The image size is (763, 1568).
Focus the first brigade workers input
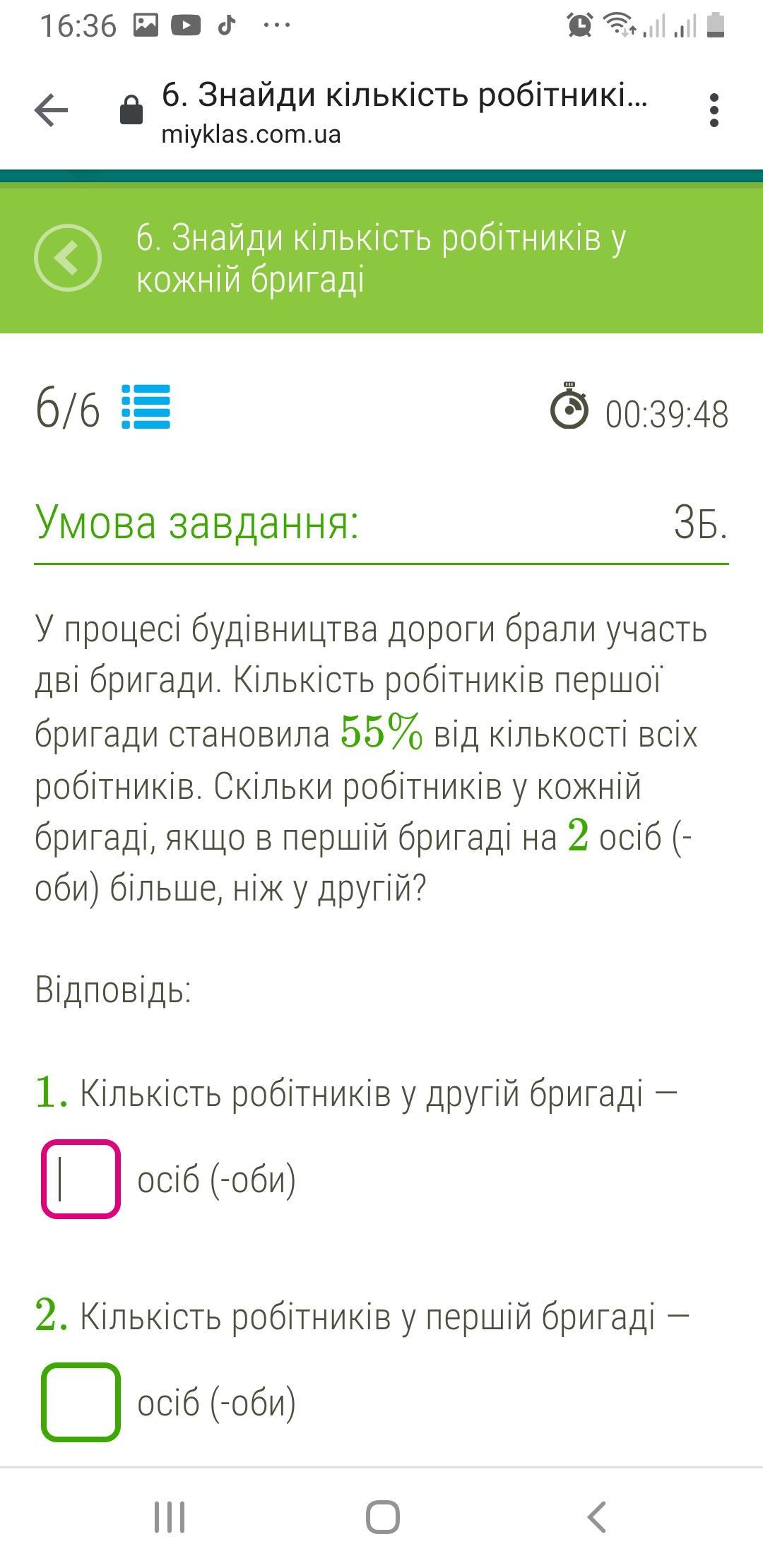point(81,1402)
